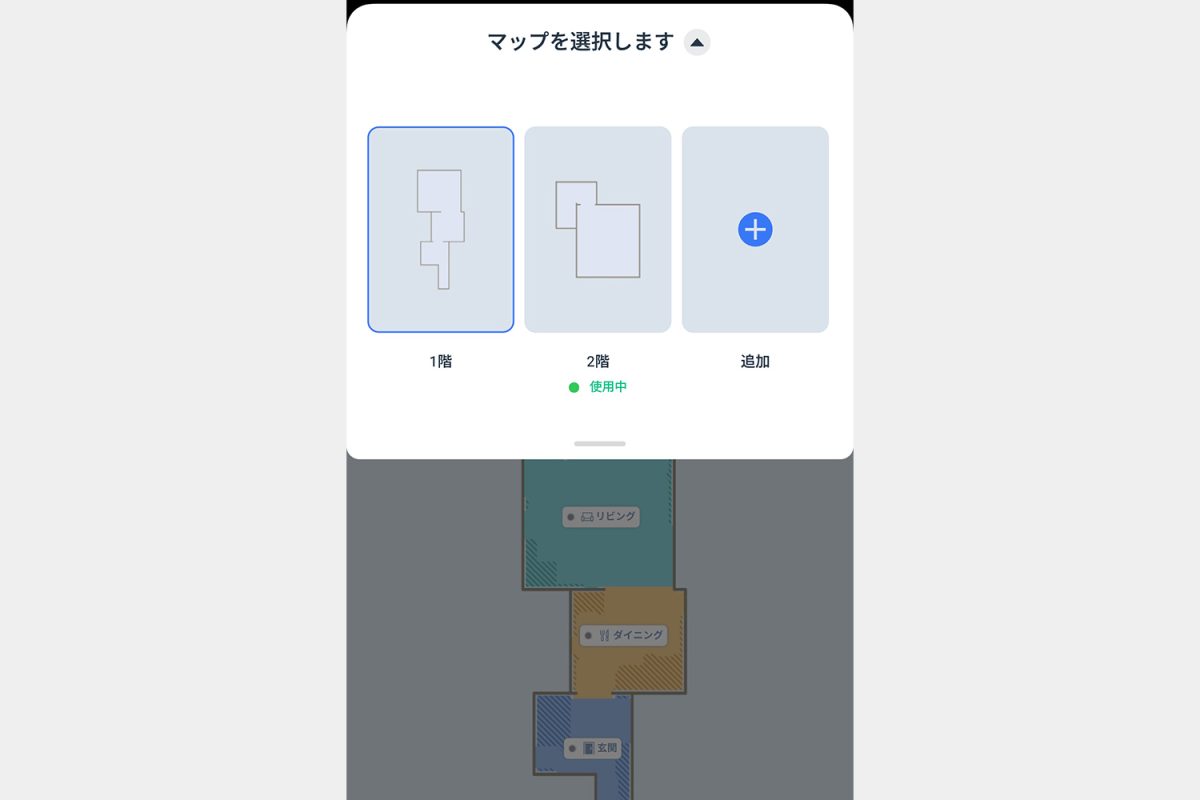Add a new map with 追加
Image resolution: width=1200 pixels, height=800 pixels.
coord(755,230)
